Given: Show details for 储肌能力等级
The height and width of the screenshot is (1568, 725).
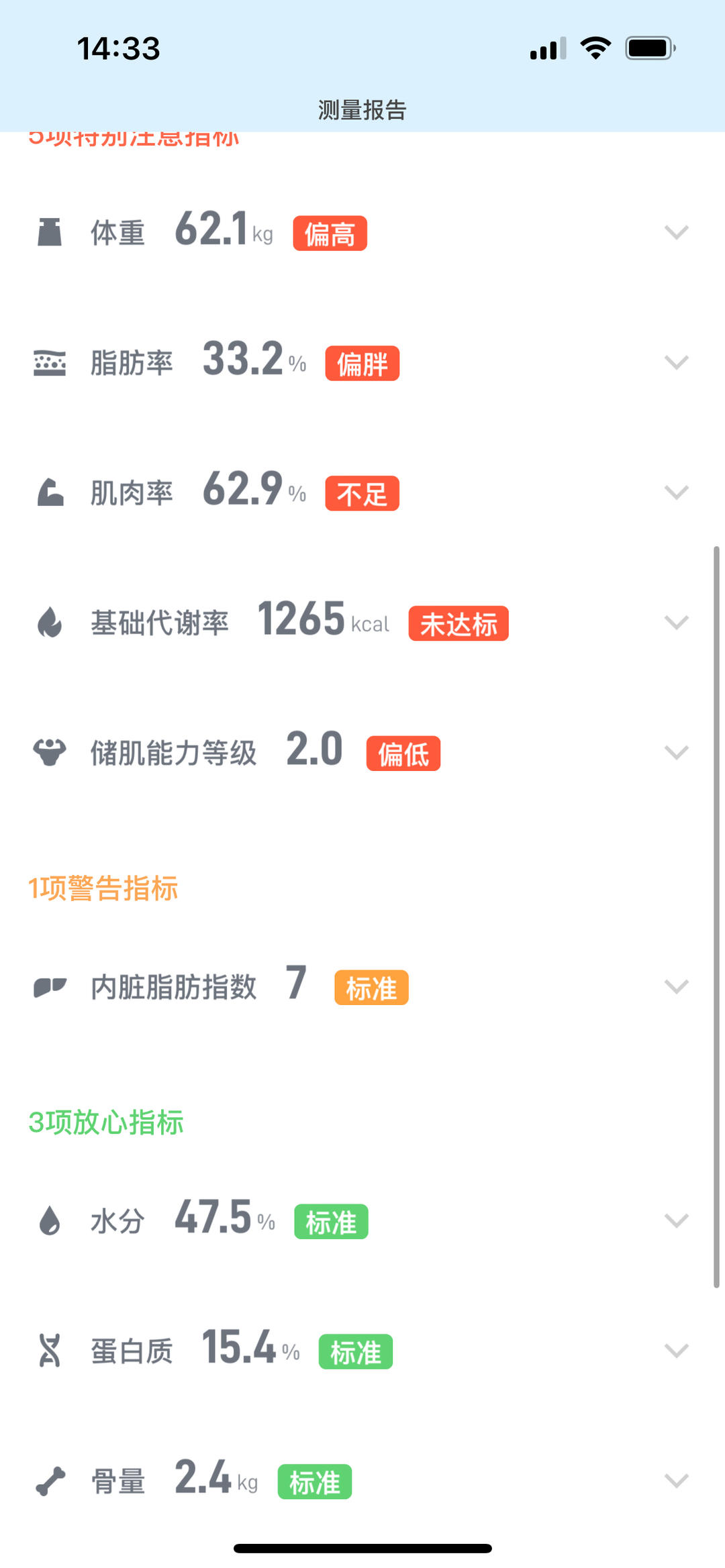Looking at the screenshot, I should pyautogui.click(x=676, y=753).
